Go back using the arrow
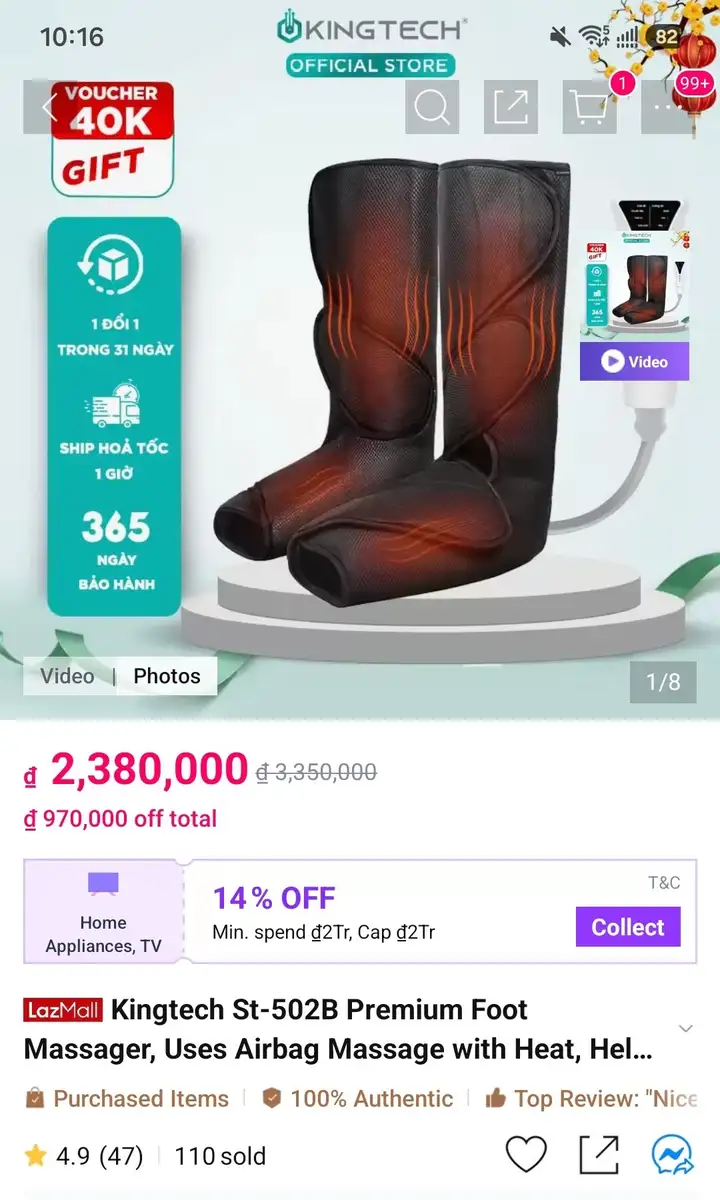The image size is (720, 1200). pos(48,106)
